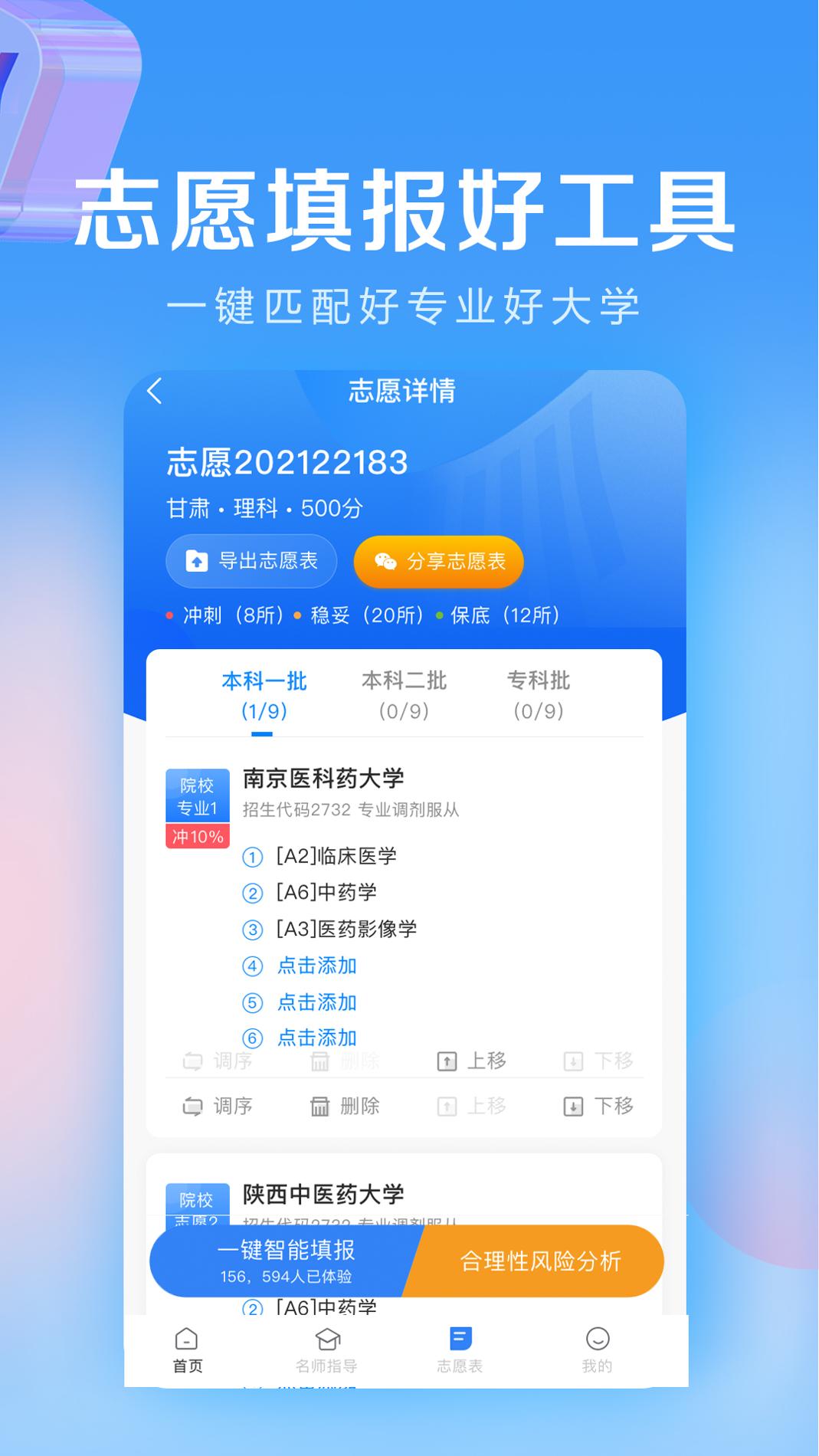Click the 分享志愿表 share button
Viewport: 819px width, 1456px height.
click(x=438, y=562)
